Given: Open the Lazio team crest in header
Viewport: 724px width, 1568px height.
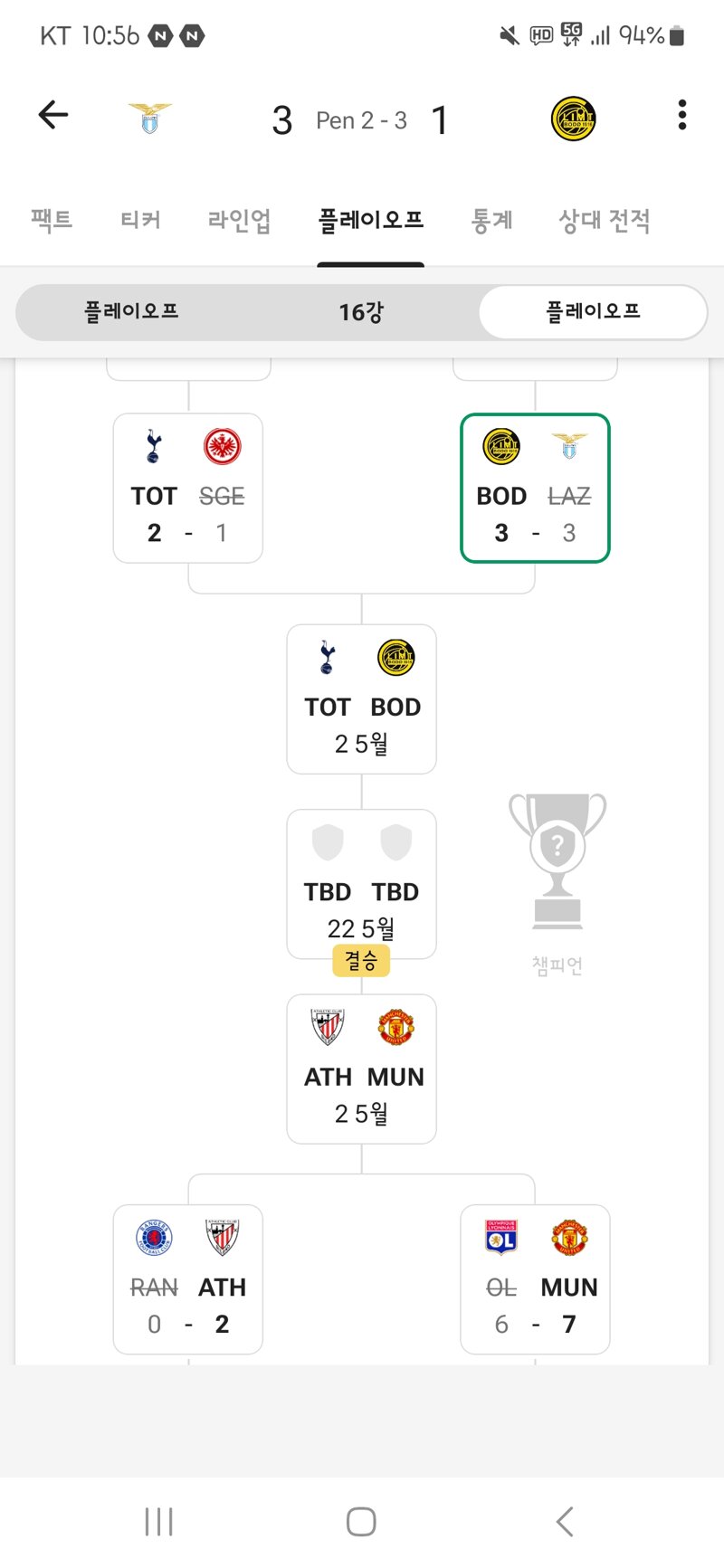Looking at the screenshot, I should click(150, 119).
